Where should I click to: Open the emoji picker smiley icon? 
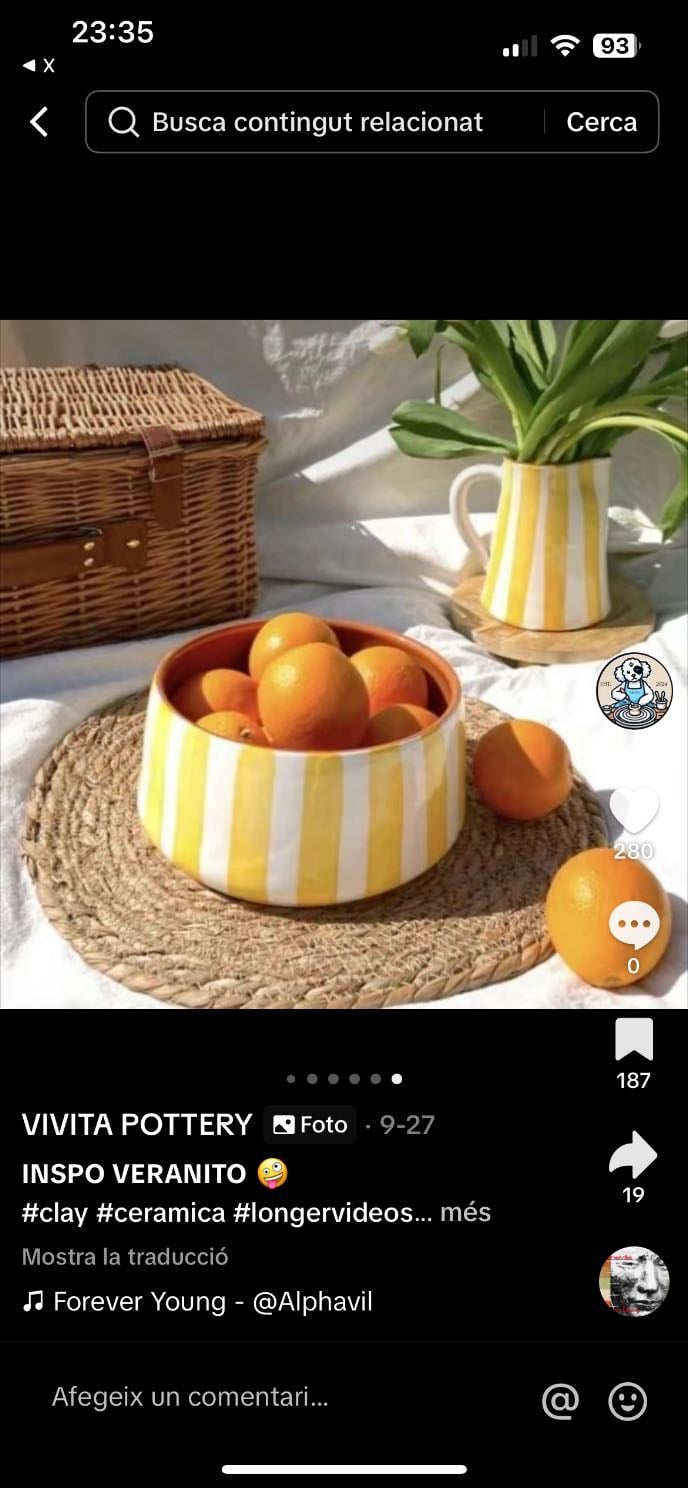tap(628, 1401)
